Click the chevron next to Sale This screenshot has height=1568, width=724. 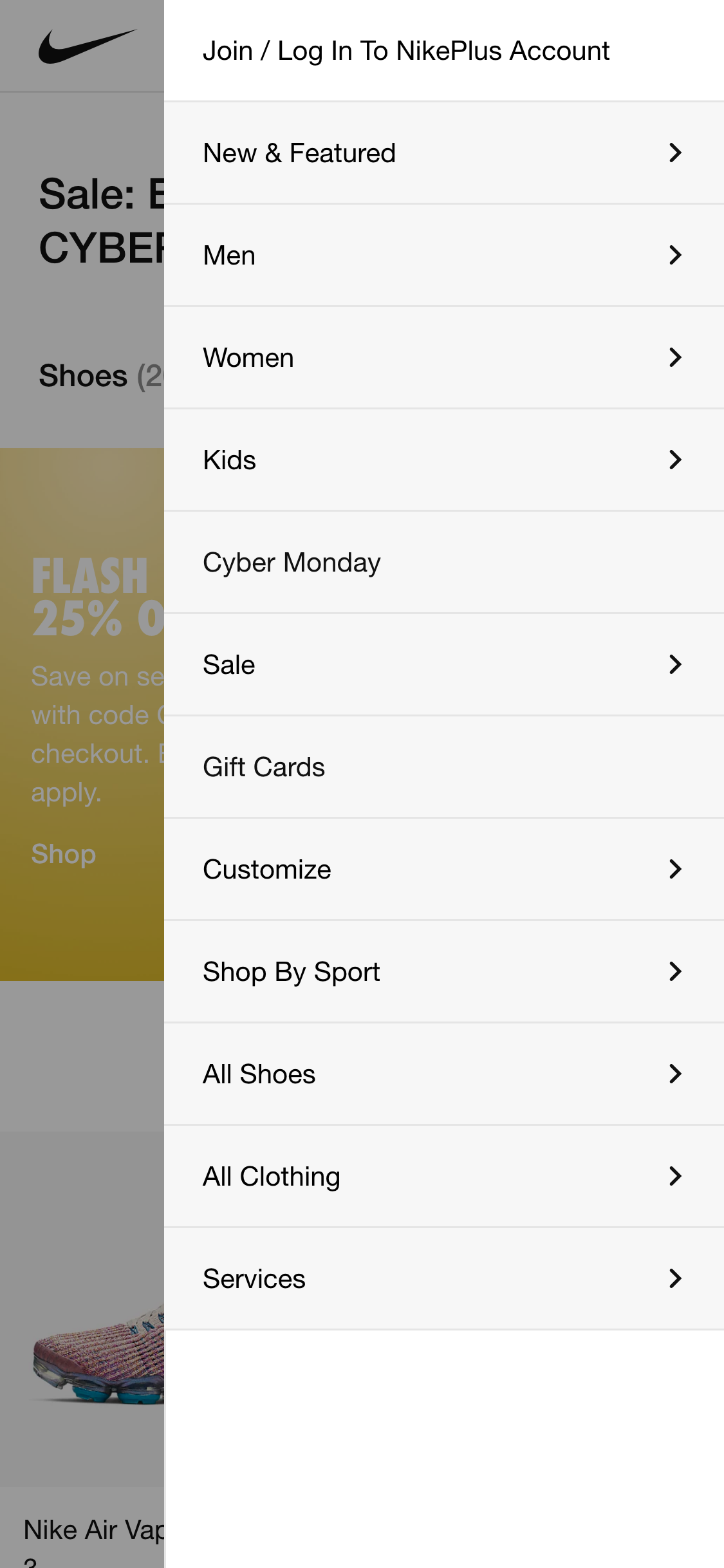click(675, 664)
